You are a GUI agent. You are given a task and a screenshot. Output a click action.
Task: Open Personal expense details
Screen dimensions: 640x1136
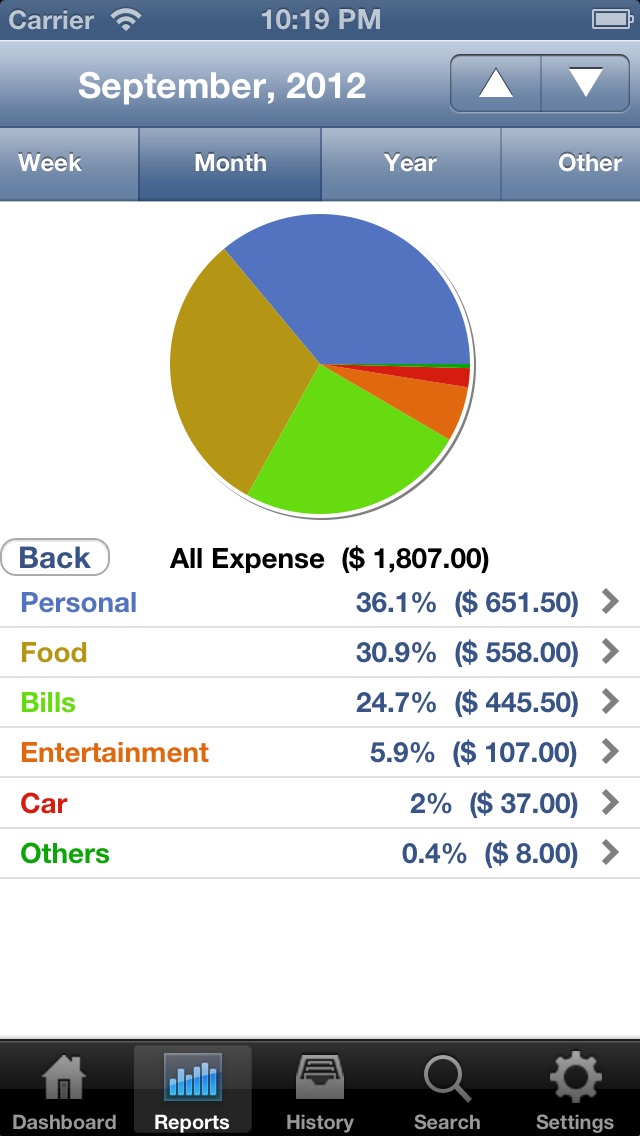pyautogui.click(x=320, y=602)
